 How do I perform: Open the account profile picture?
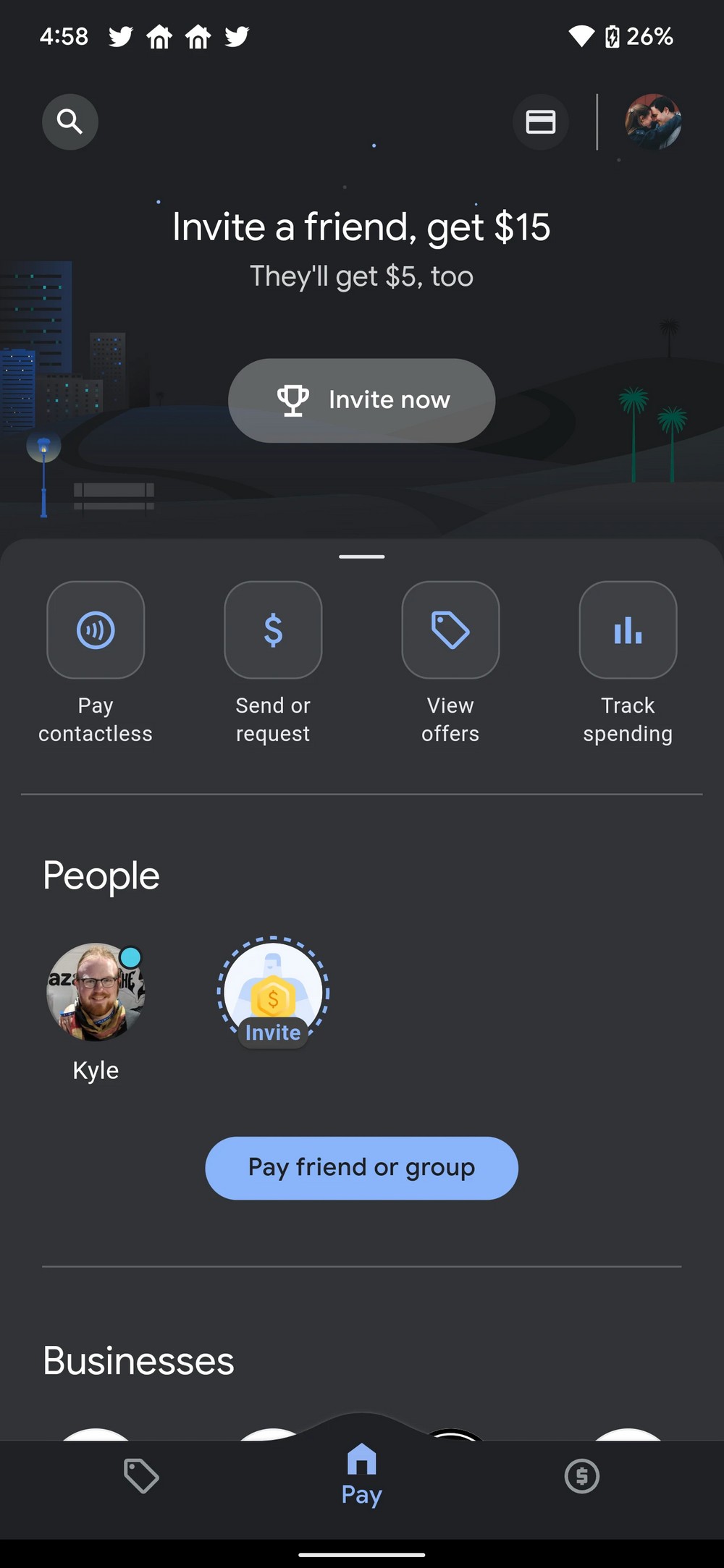click(653, 122)
